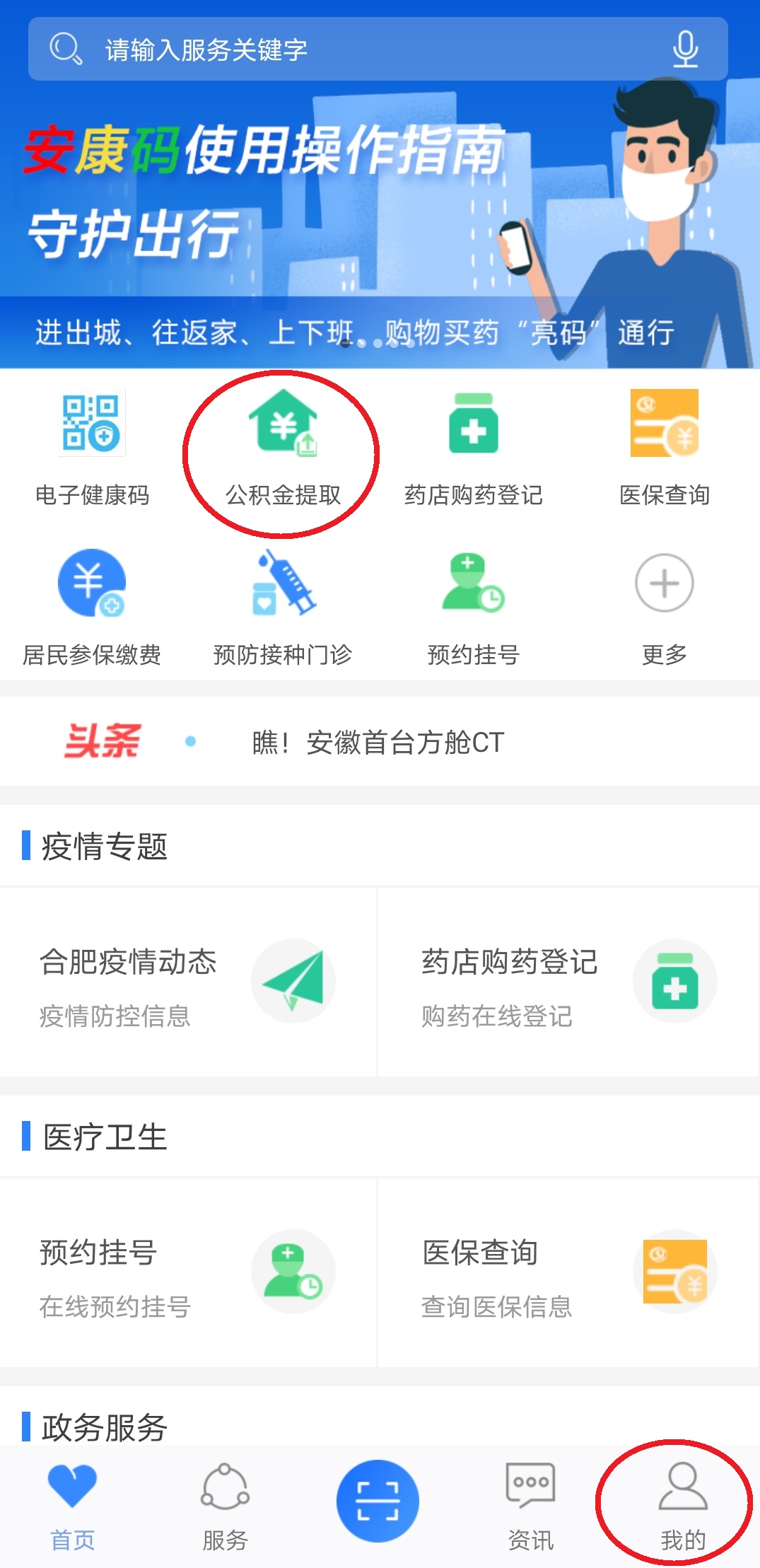Tap the microphone voice search icon
The width and height of the screenshot is (760, 1568).
(684, 48)
